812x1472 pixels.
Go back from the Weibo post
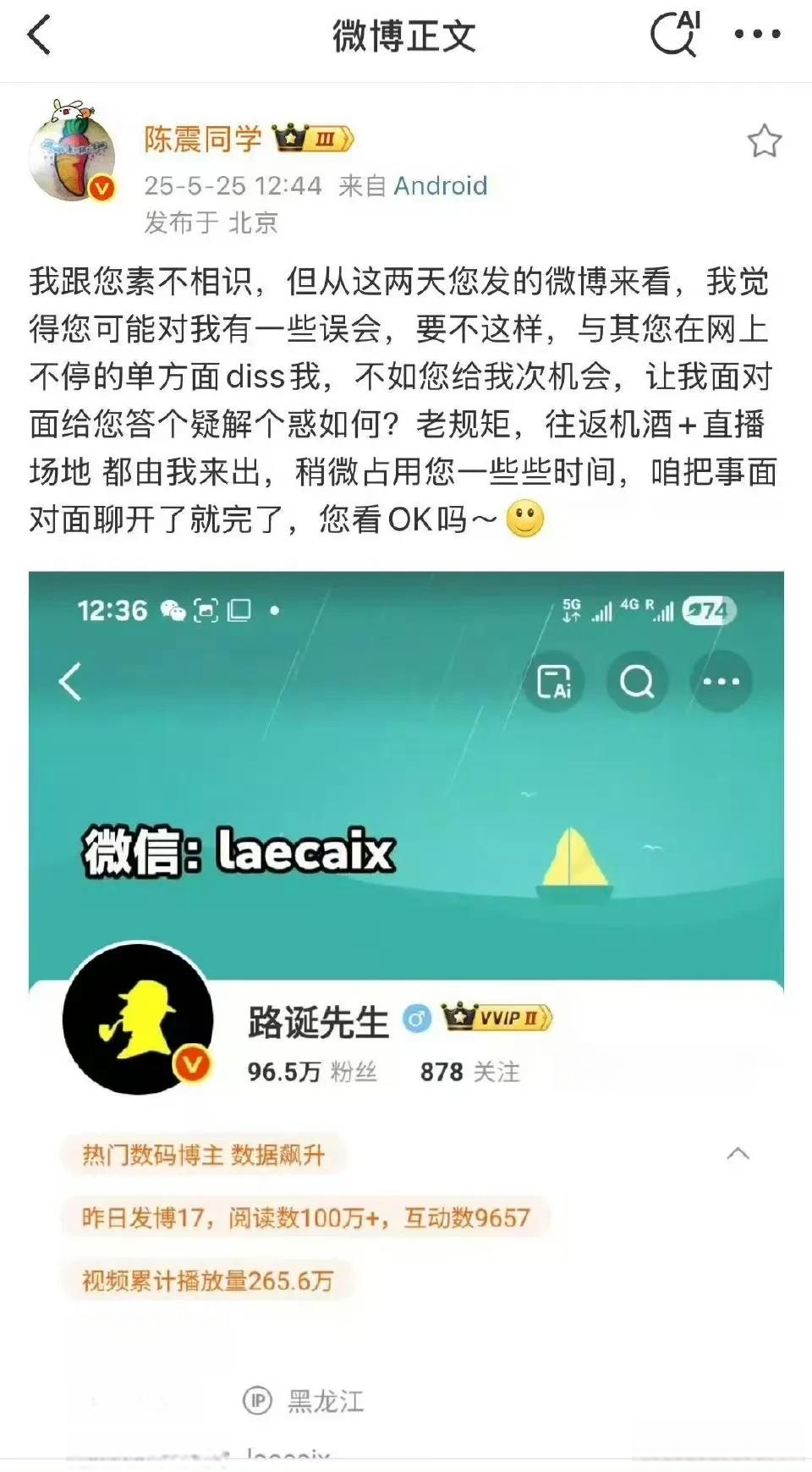pyautogui.click(x=40, y=36)
